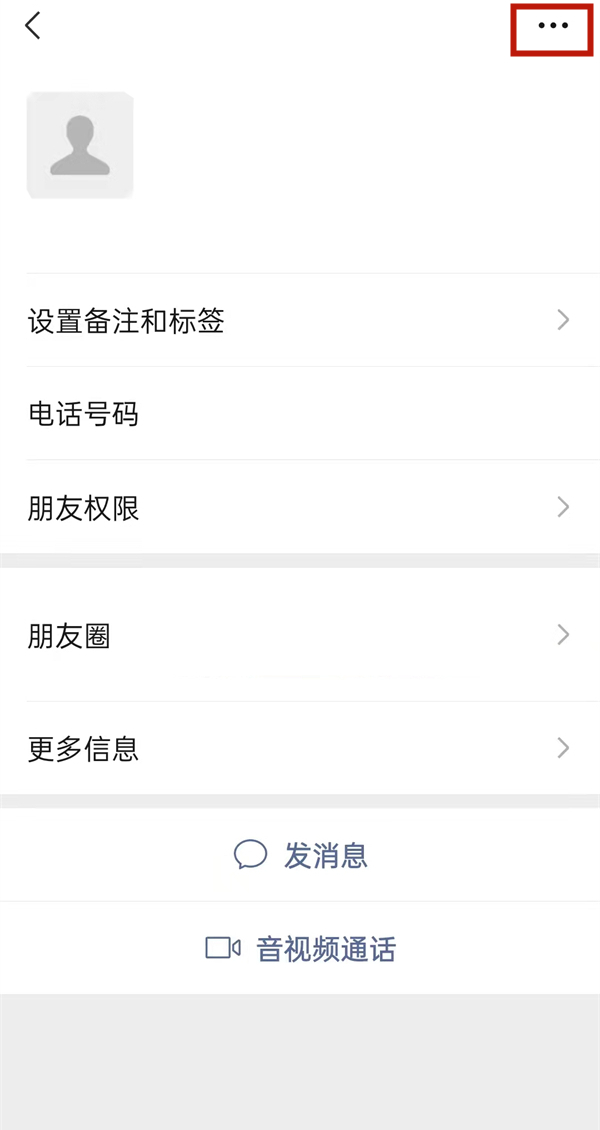Screen dimensions: 600x1130
Task: View this contact's 朋友圈
Action: coord(300,636)
